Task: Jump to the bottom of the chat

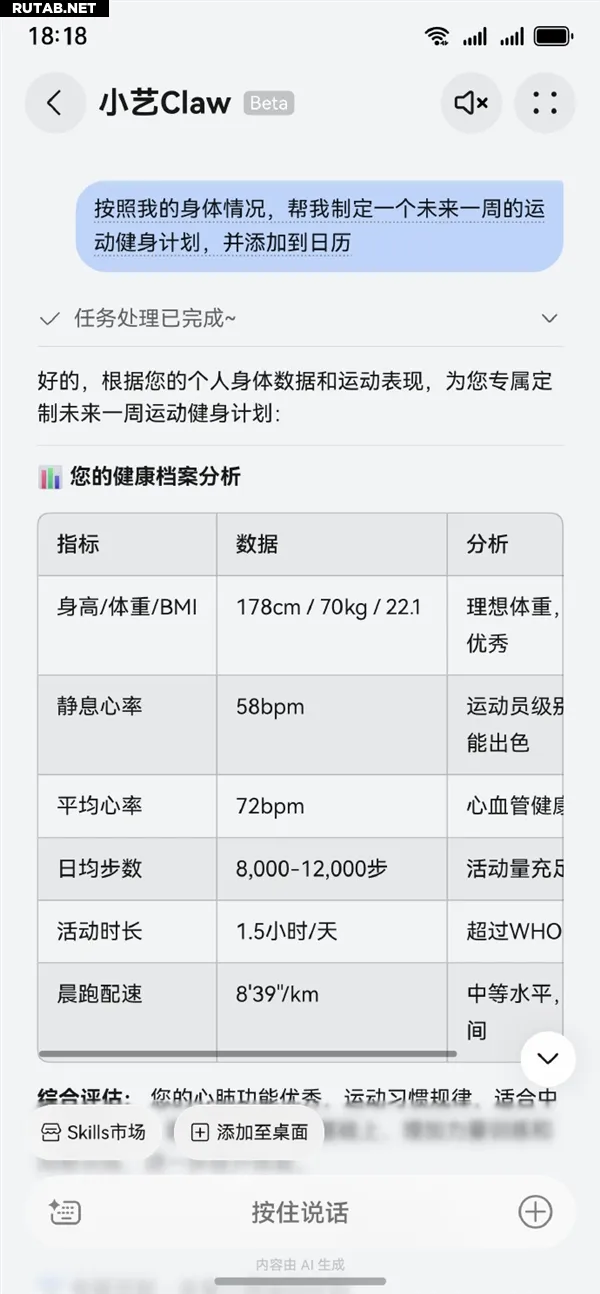Action: (x=548, y=1058)
